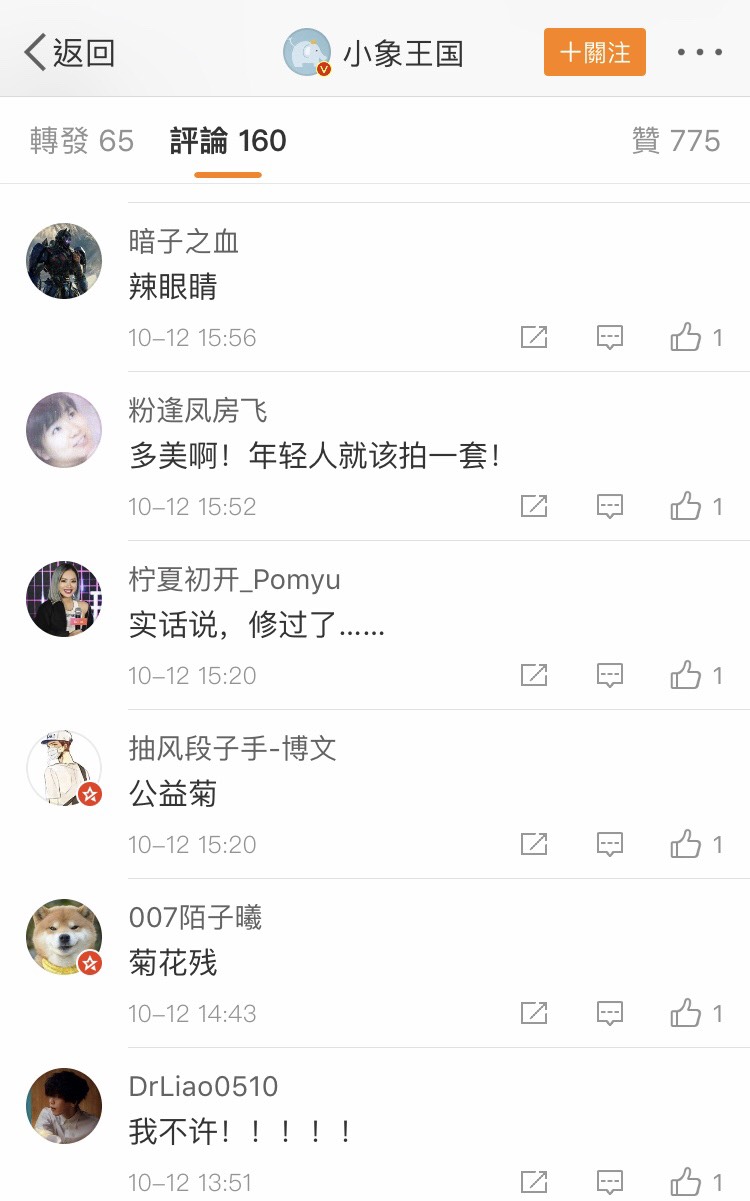Reply to 柠夏初开_Pomyu's comment
The width and height of the screenshot is (750, 1201).
coord(610,676)
